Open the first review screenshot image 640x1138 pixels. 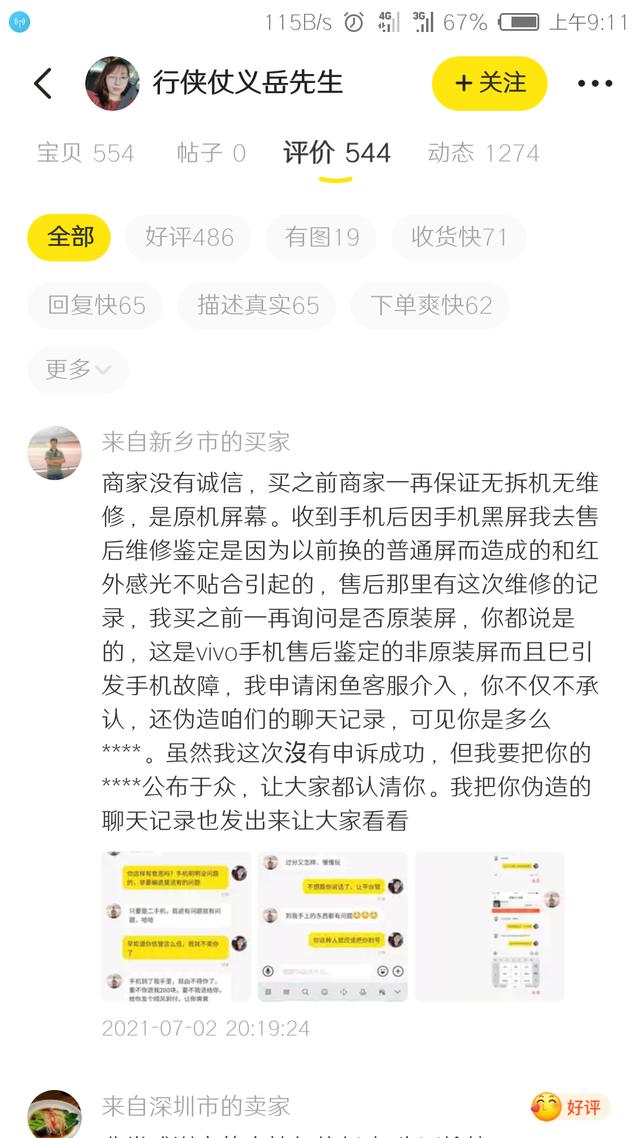point(176,927)
